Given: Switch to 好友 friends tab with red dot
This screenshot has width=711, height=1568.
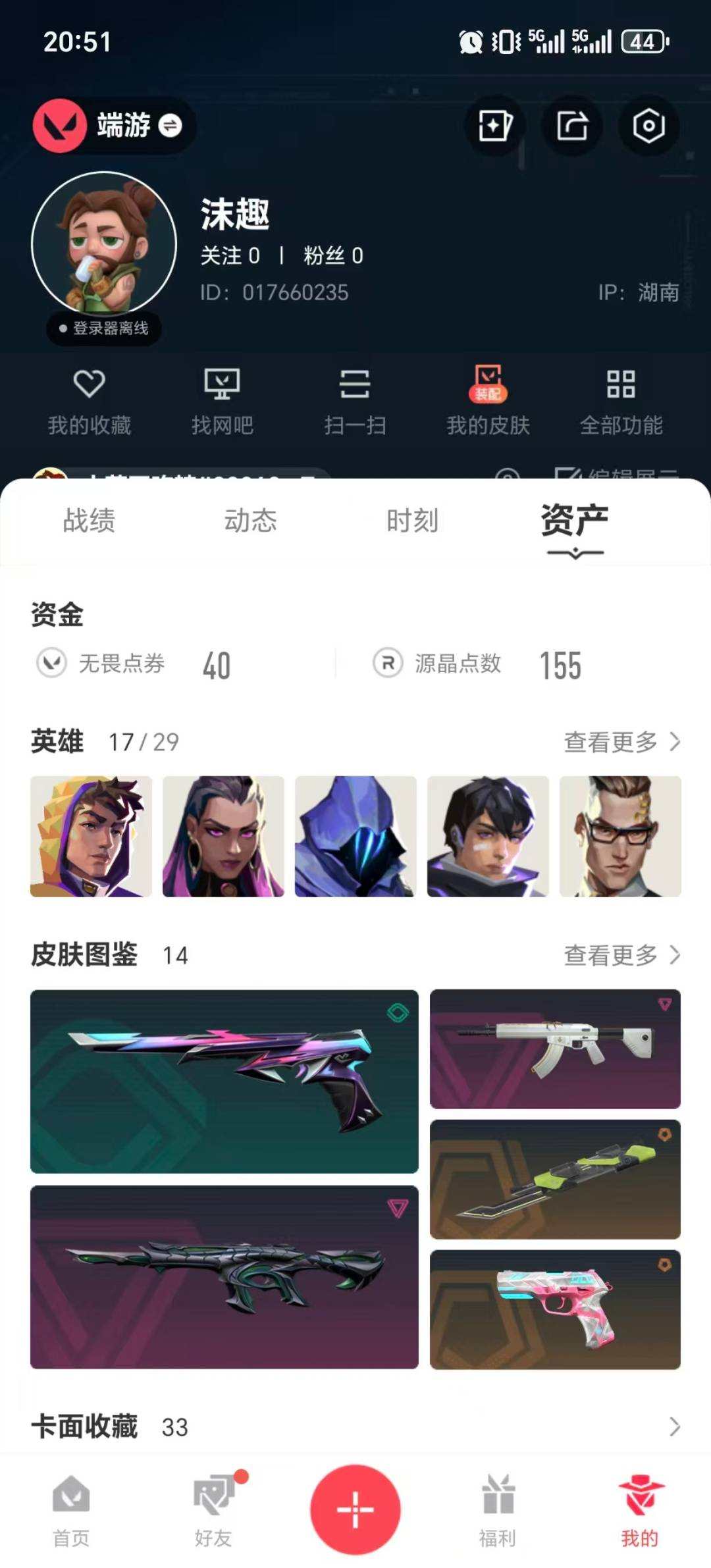Looking at the screenshot, I should click(213, 1508).
